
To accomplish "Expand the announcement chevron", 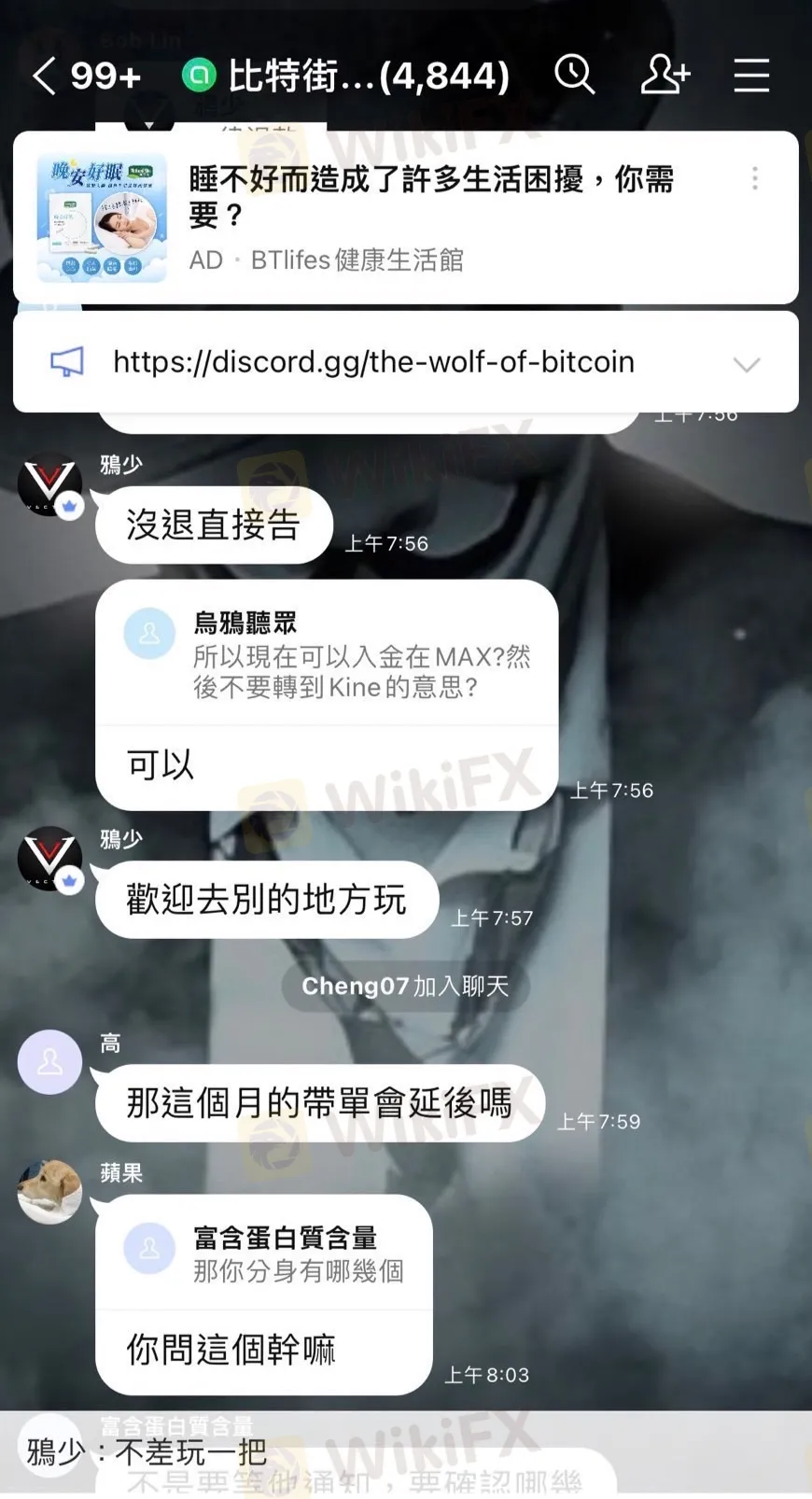I will click(x=747, y=364).
